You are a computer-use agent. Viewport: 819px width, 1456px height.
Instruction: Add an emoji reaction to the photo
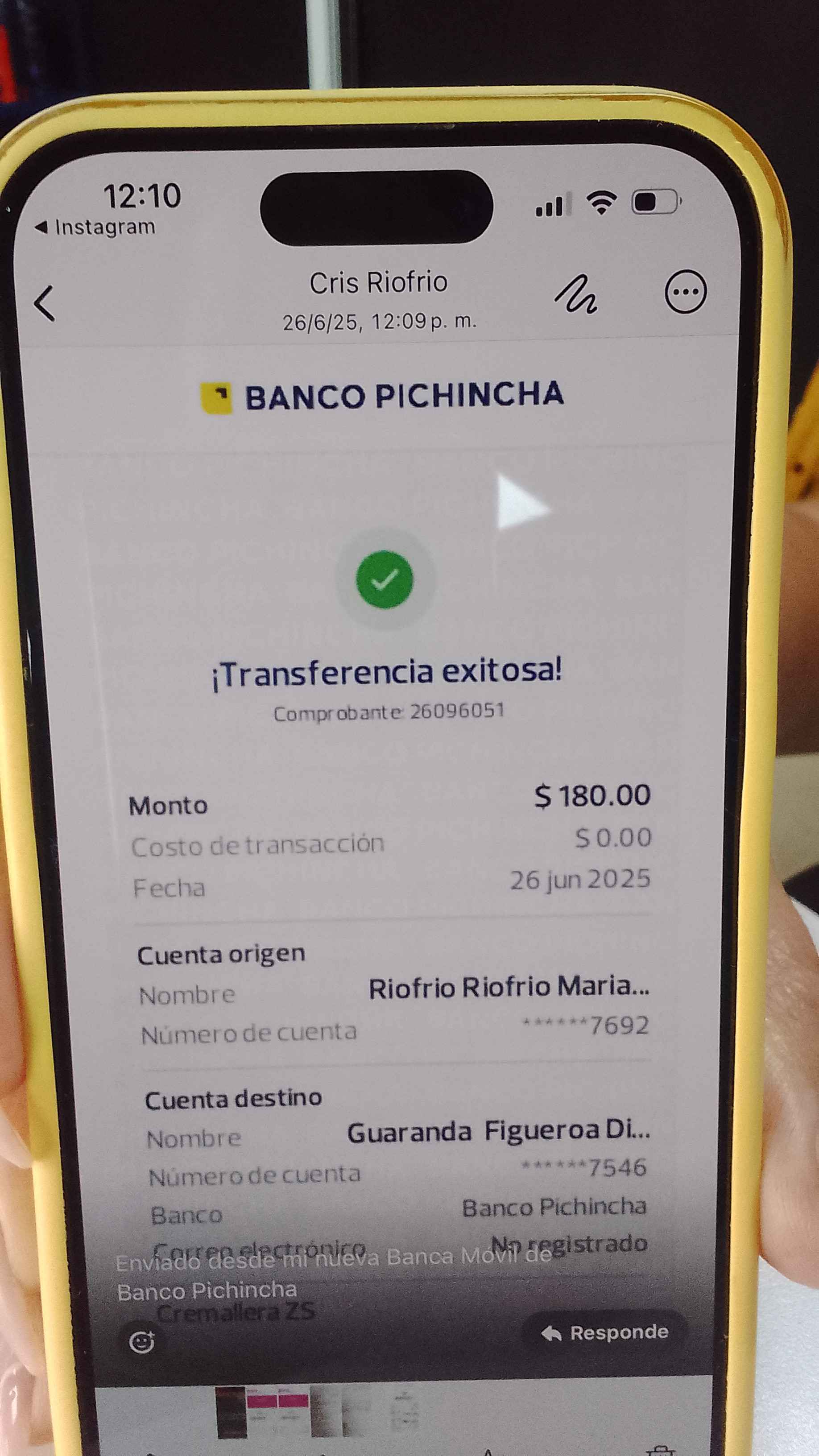point(141,1342)
